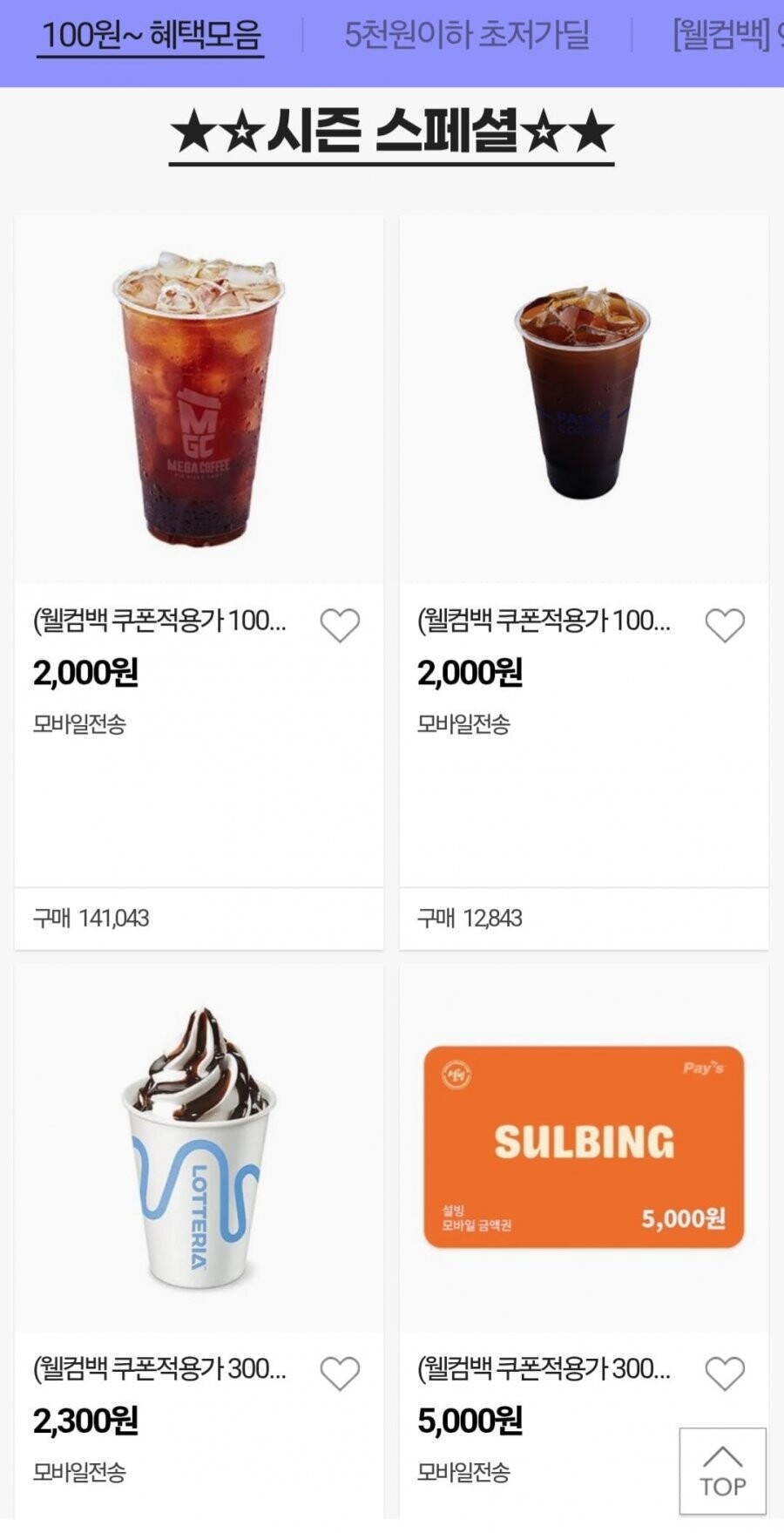This screenshot has width=784, height=1533.
Task: Save the Sulbing gift card to wishlist
Action: 725,1374
